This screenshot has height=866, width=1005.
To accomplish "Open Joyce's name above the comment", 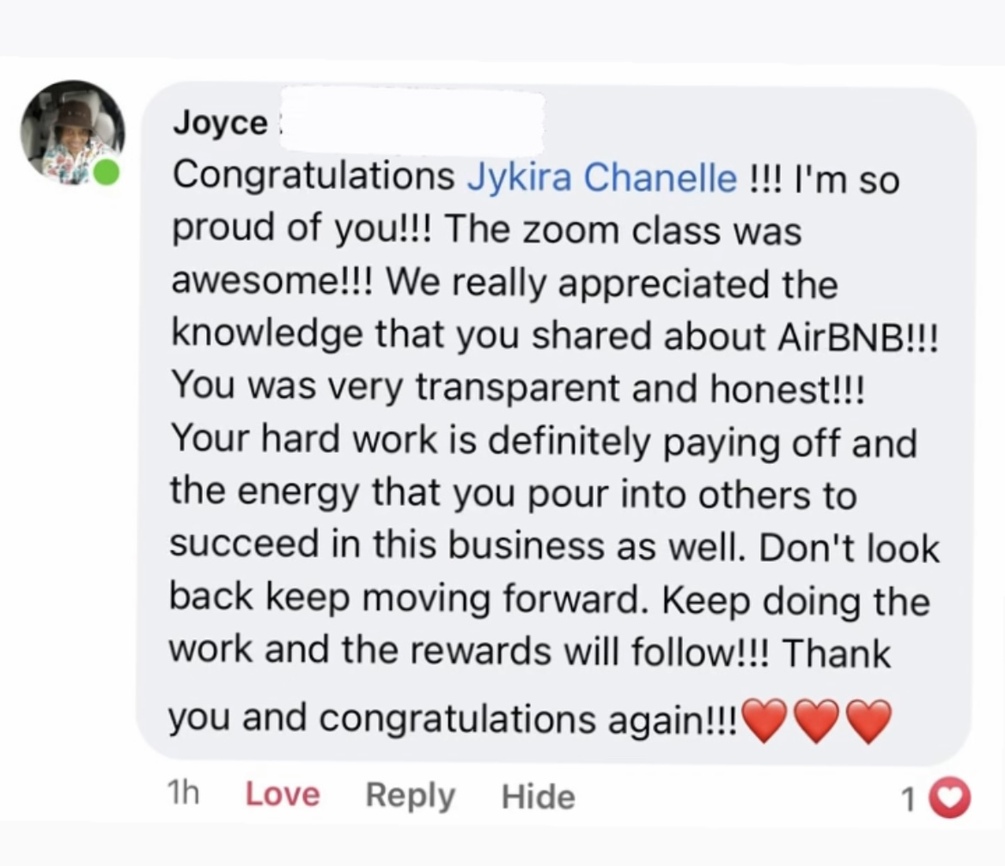I will tap(220, 124).
